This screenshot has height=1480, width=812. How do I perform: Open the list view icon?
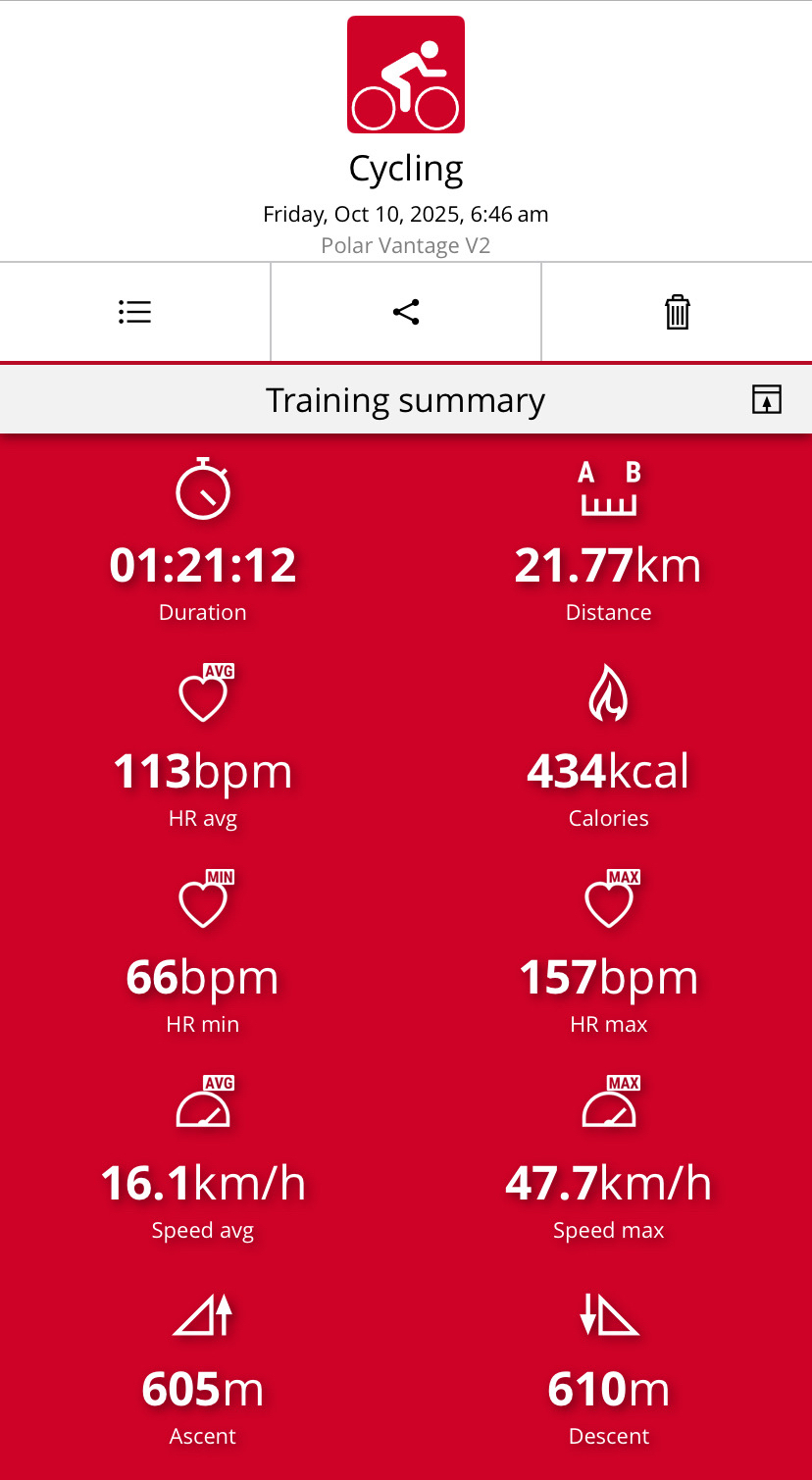point(134,313)
